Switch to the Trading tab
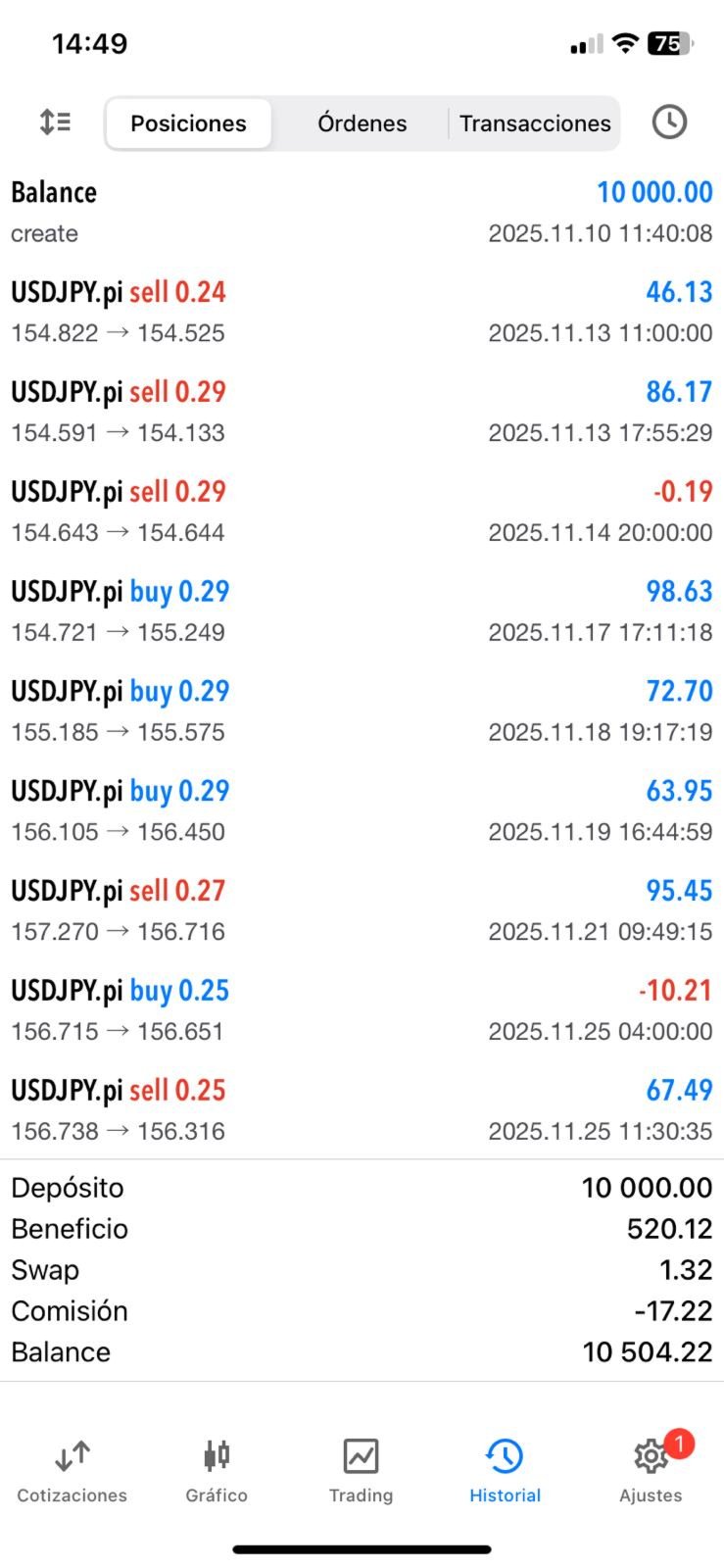Screen dimensions: 724x1568 pyautogui.click(x=361, y=1472)
